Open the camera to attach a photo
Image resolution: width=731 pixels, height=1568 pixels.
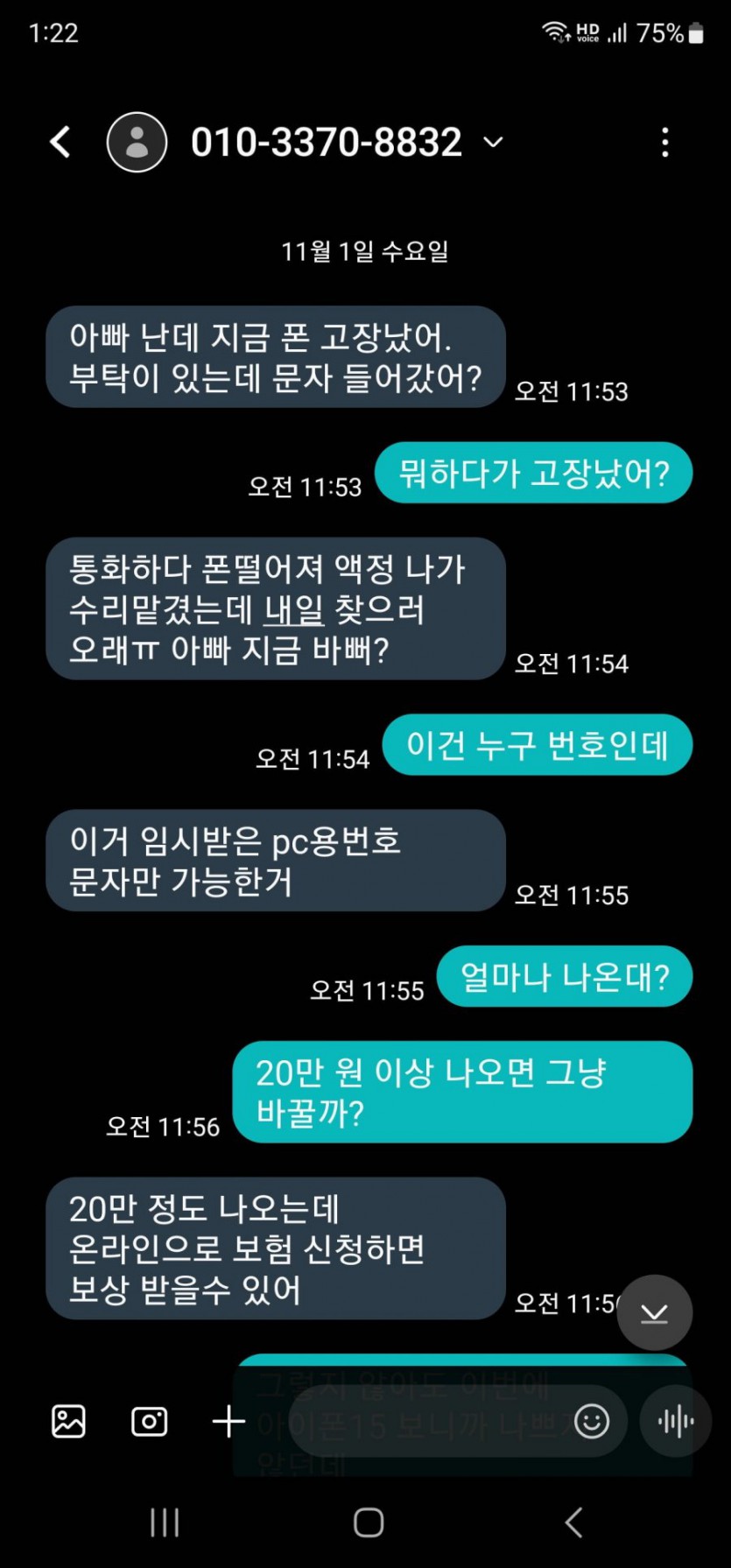[x=149, y=1421]
